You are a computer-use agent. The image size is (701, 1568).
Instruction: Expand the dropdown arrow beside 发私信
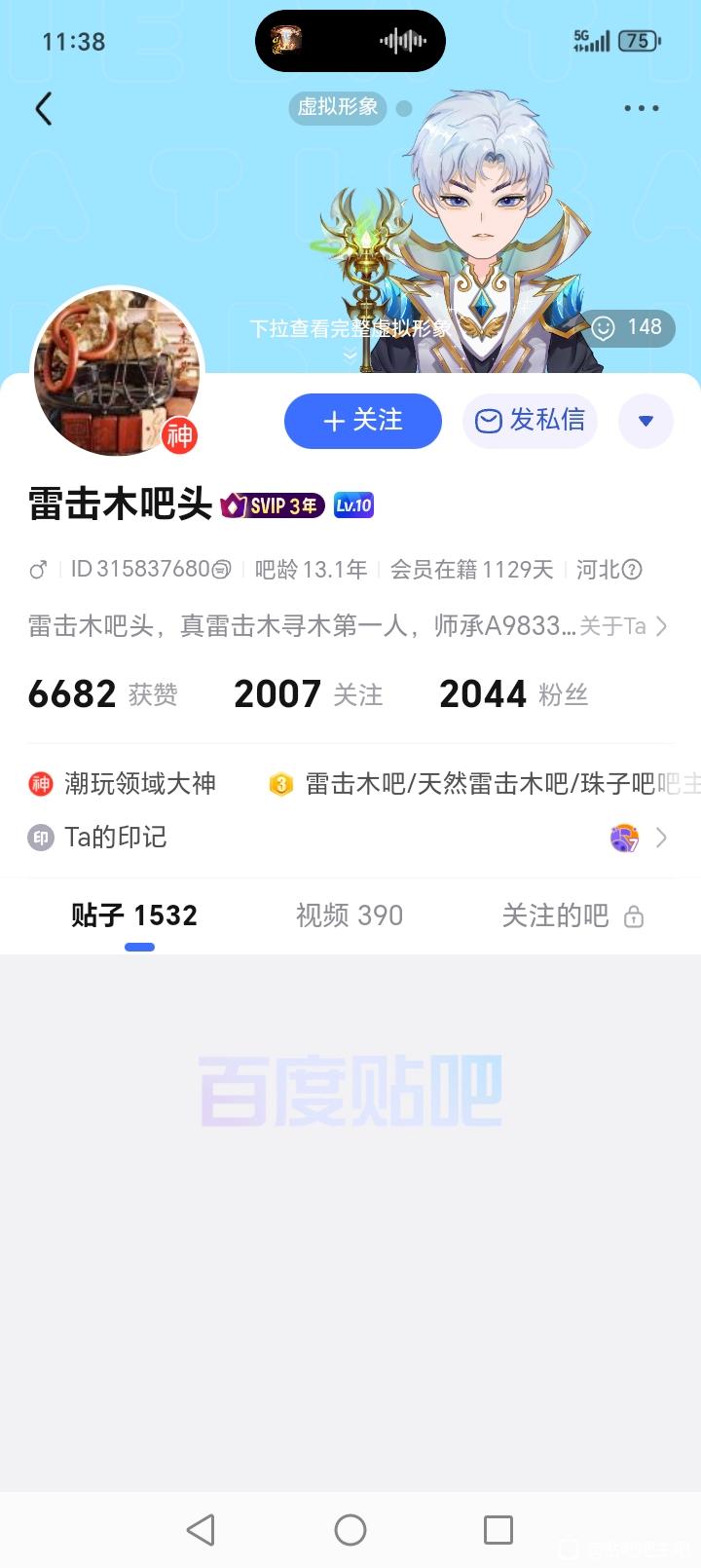[646, 421]
